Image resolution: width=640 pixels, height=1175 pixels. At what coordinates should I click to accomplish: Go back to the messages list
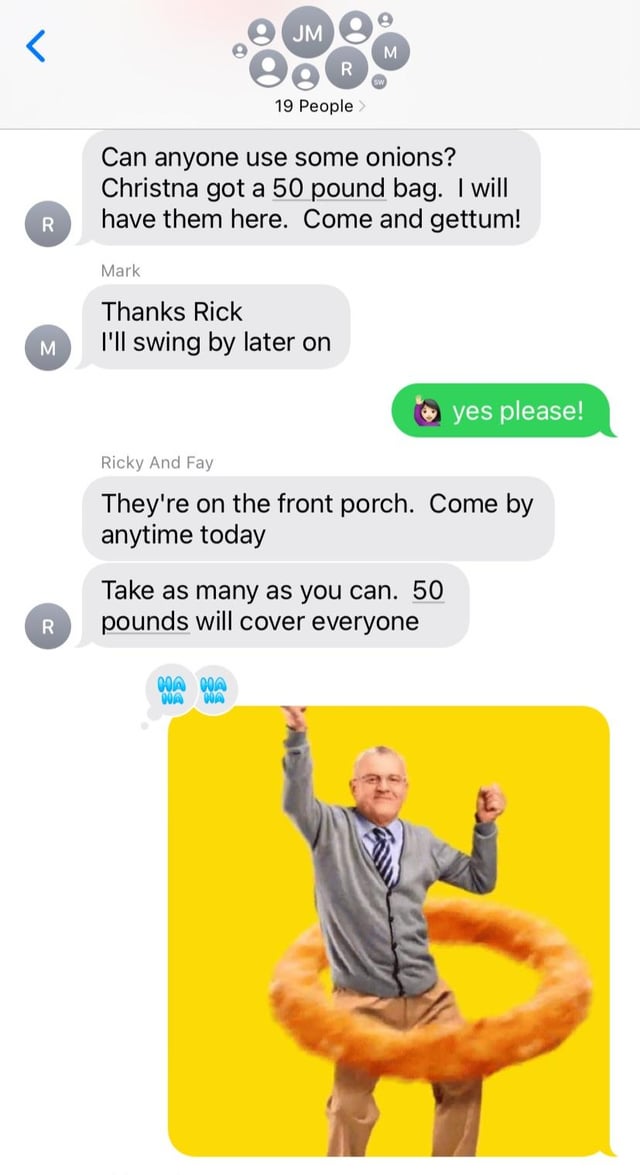pyautogui.click(x=36, y=45)
